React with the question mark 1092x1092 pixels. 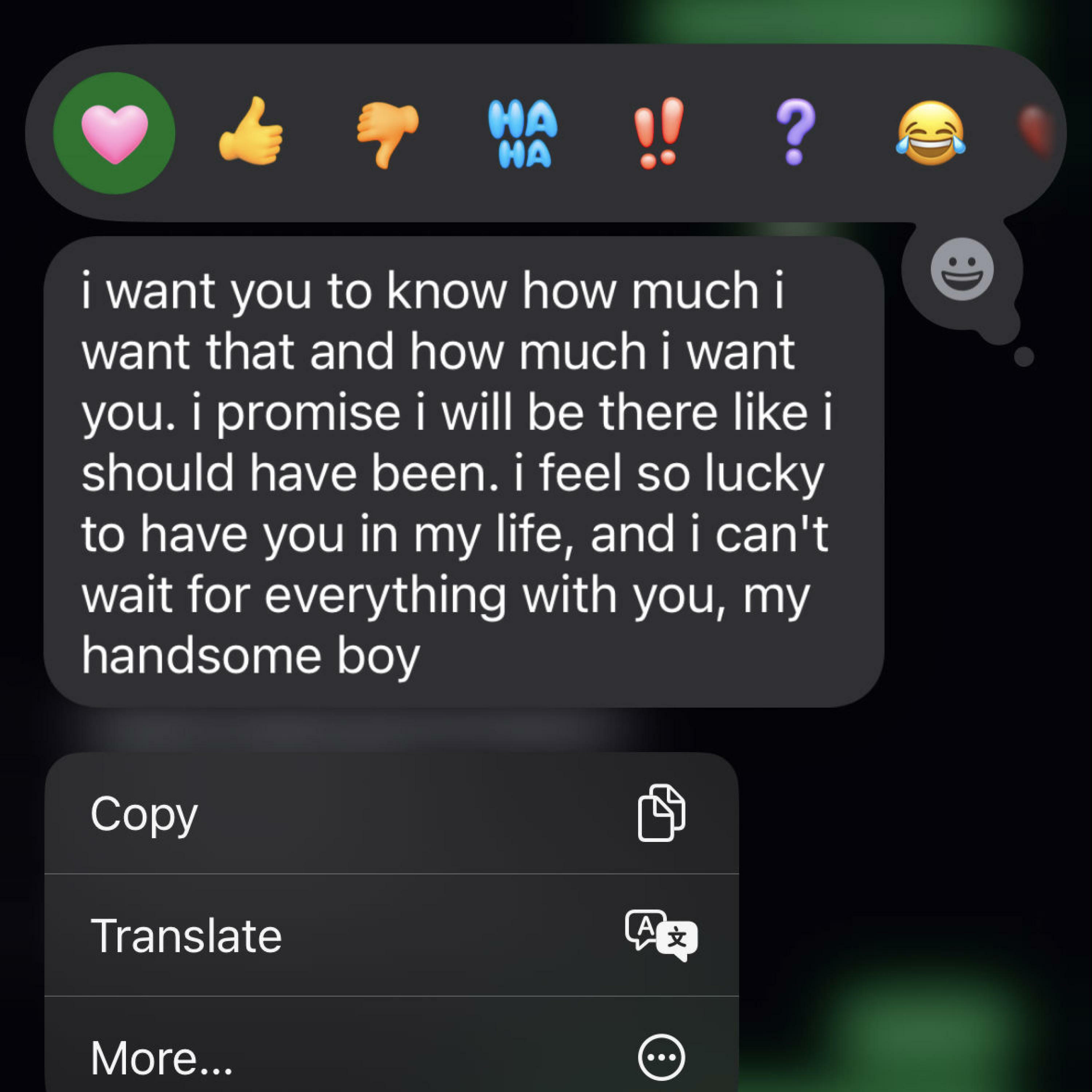(795, 132)
